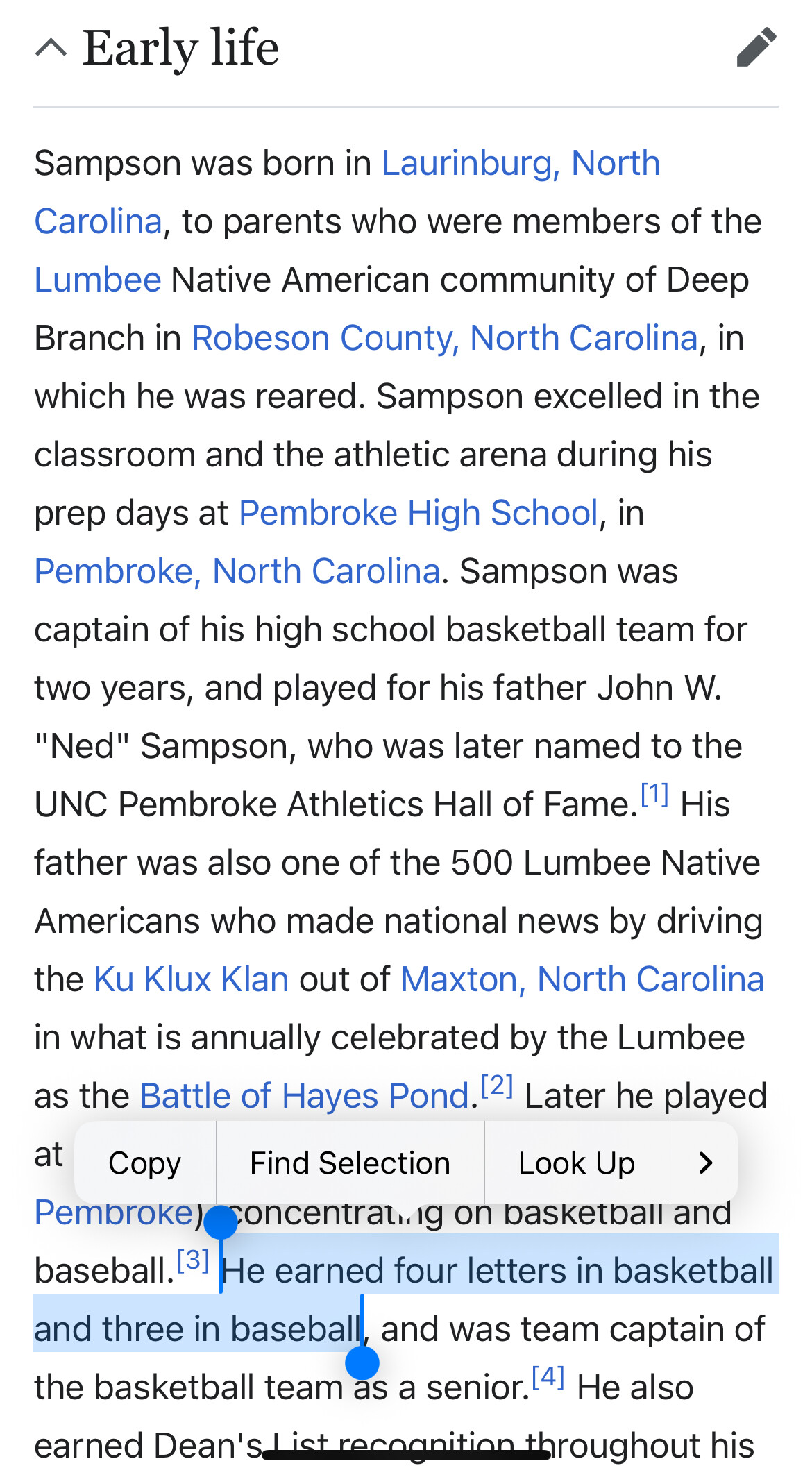Open the Laurinburg, North Carolina link
The height and width of the screenshot is (1477, 812).
click(x=521, y=164)
